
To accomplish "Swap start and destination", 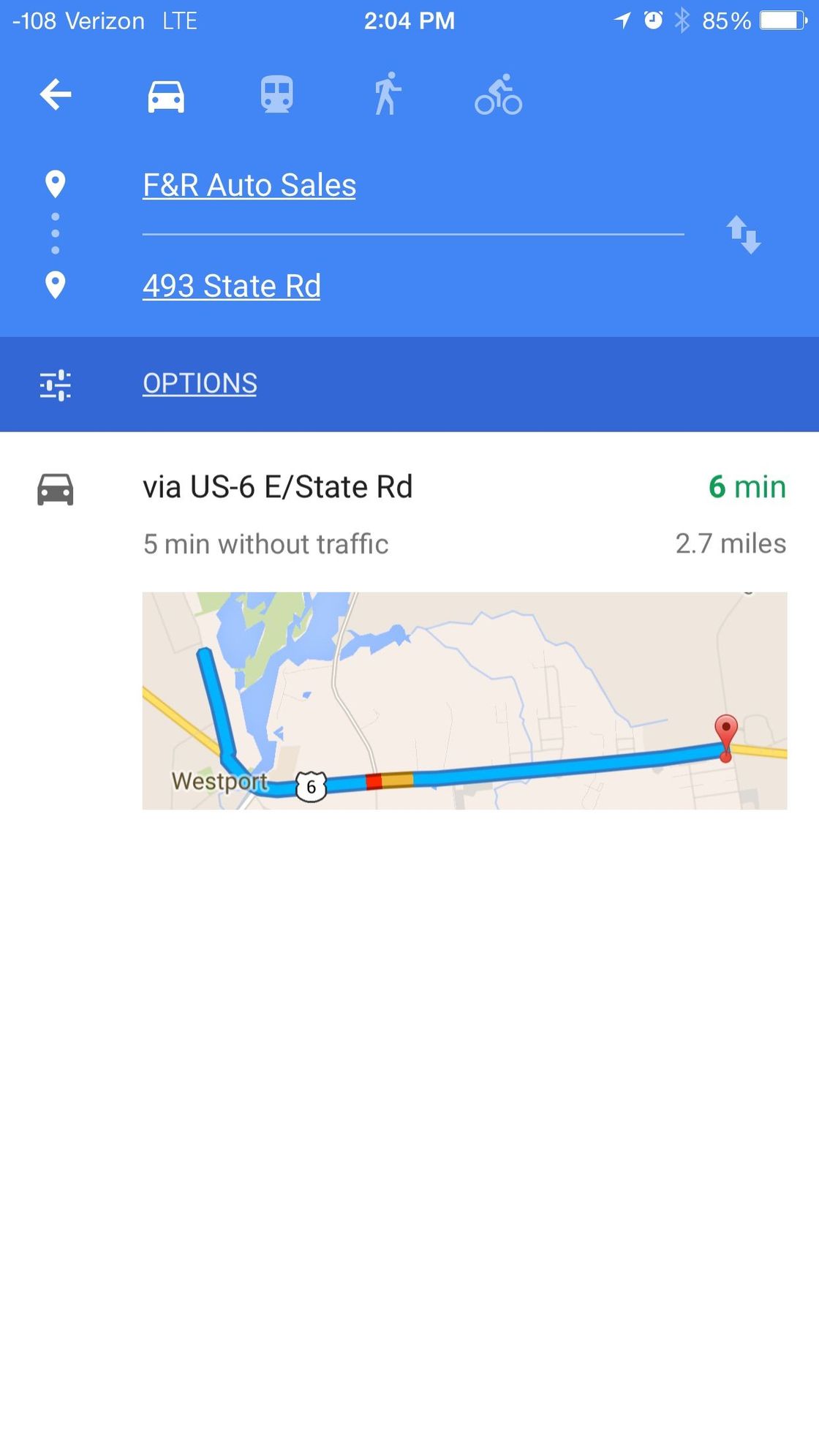I will [x=743, y=235].
